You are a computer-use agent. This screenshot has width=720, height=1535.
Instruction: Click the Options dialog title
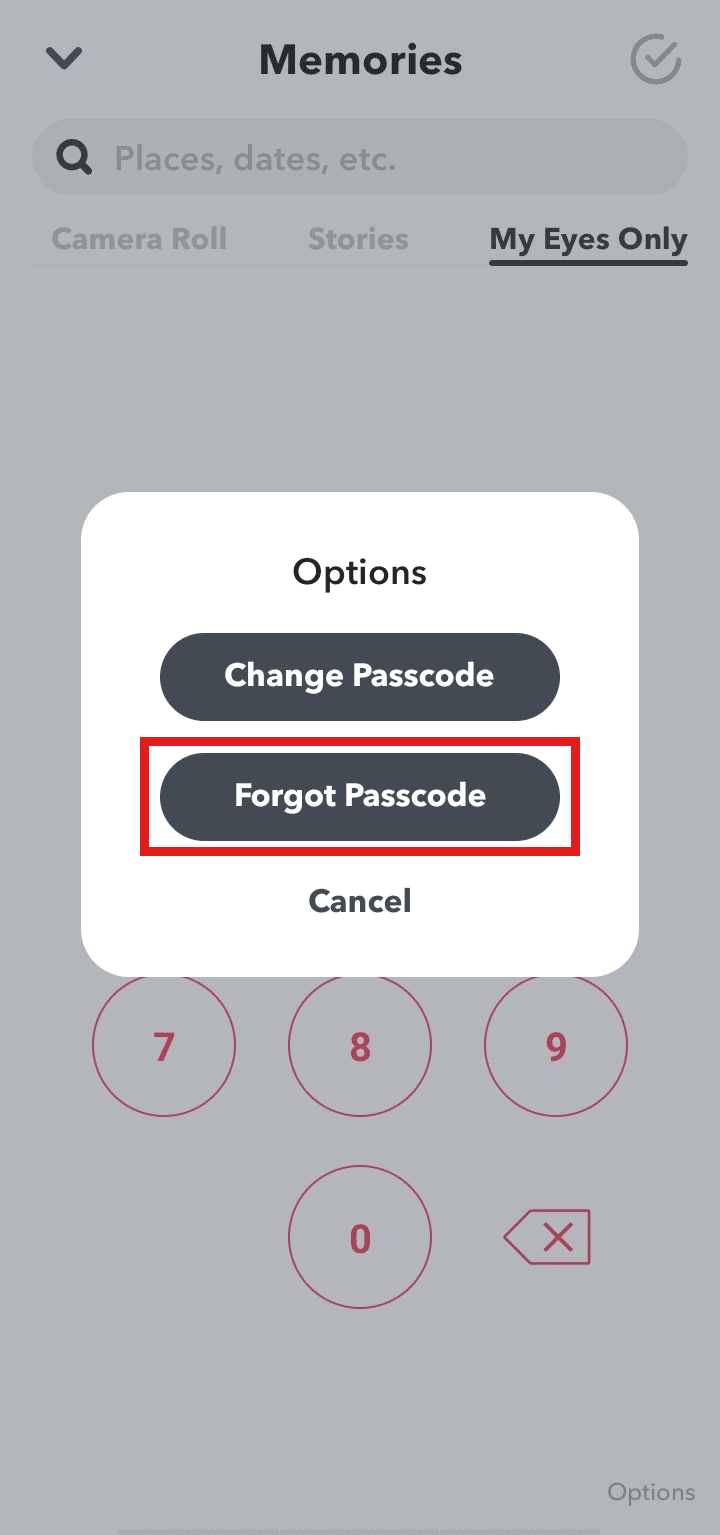[359, 572]
